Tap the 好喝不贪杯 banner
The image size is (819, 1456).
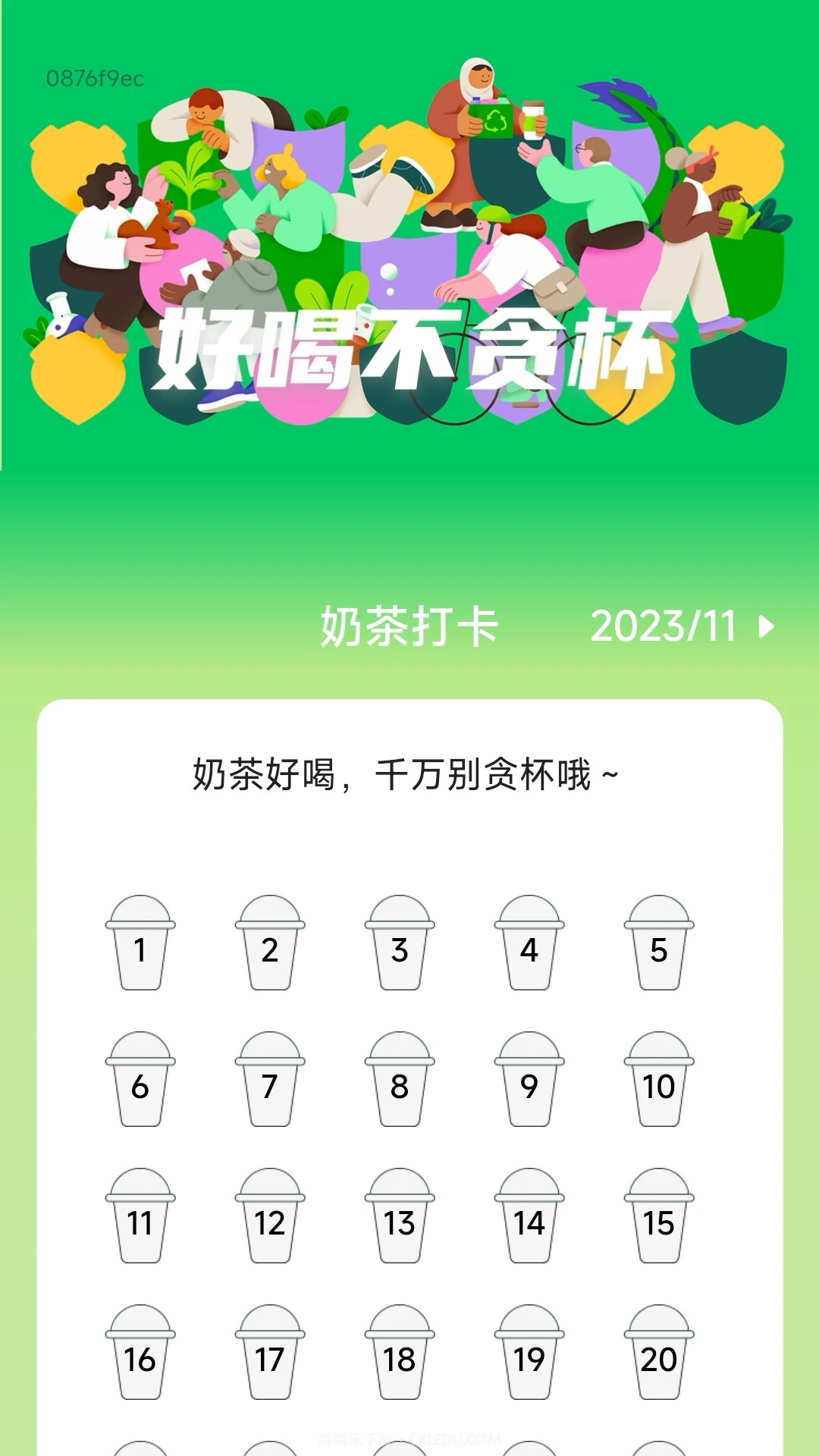coord(409,349)
